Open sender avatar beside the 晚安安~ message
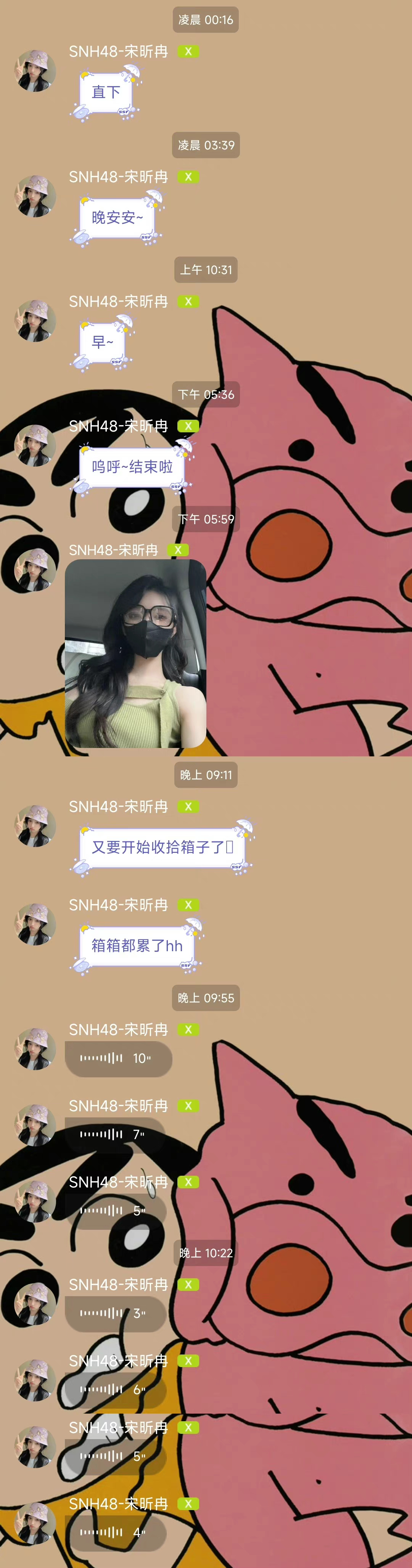Screen dimensions: 412x1568 [35, 197]
